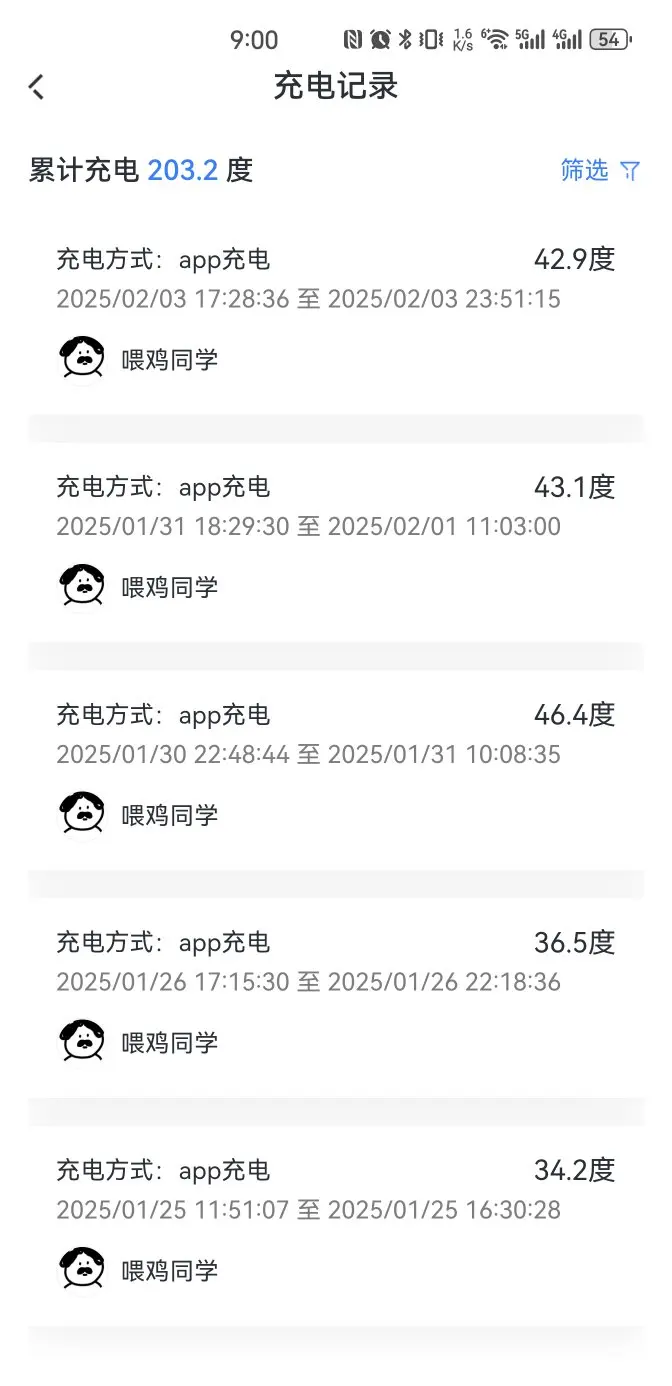Open the 筛选 filter option

(x=600, y=171)
